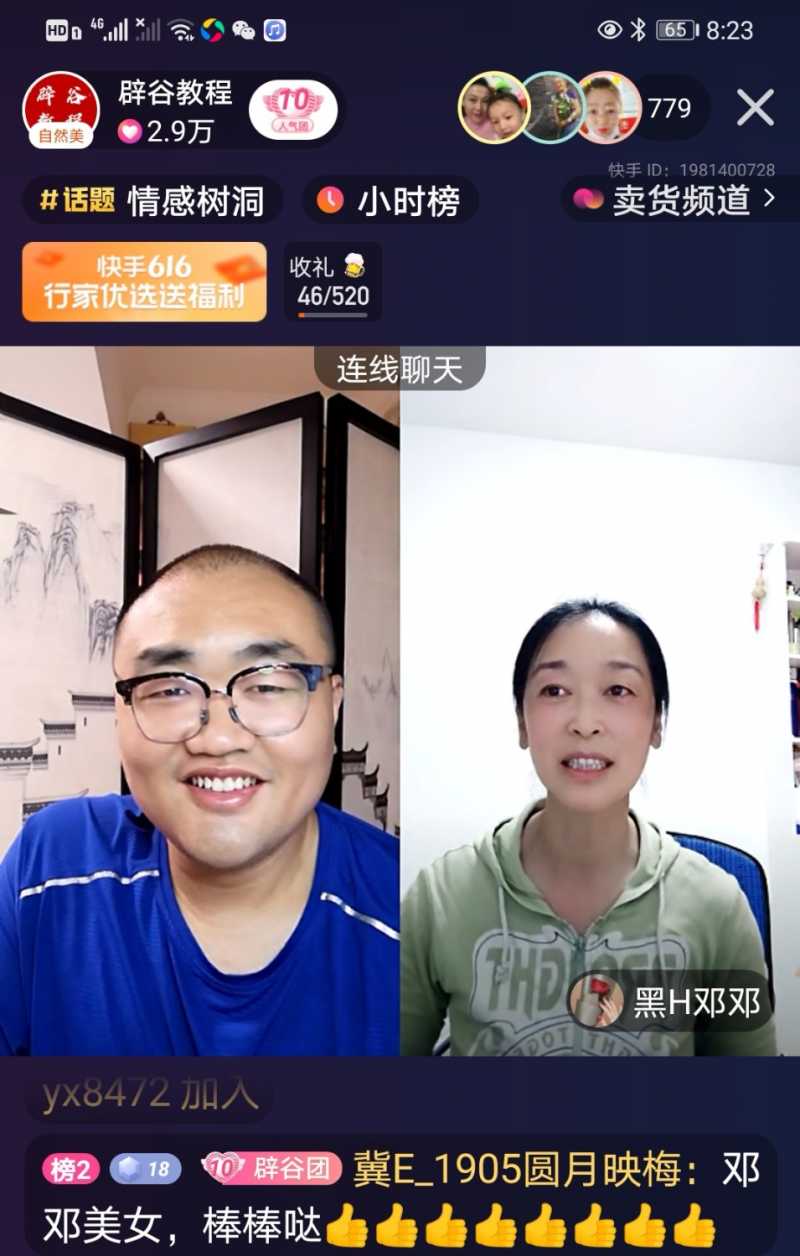
Task: Open streamer 辟谷教程 profile
Action: (62, 108)
